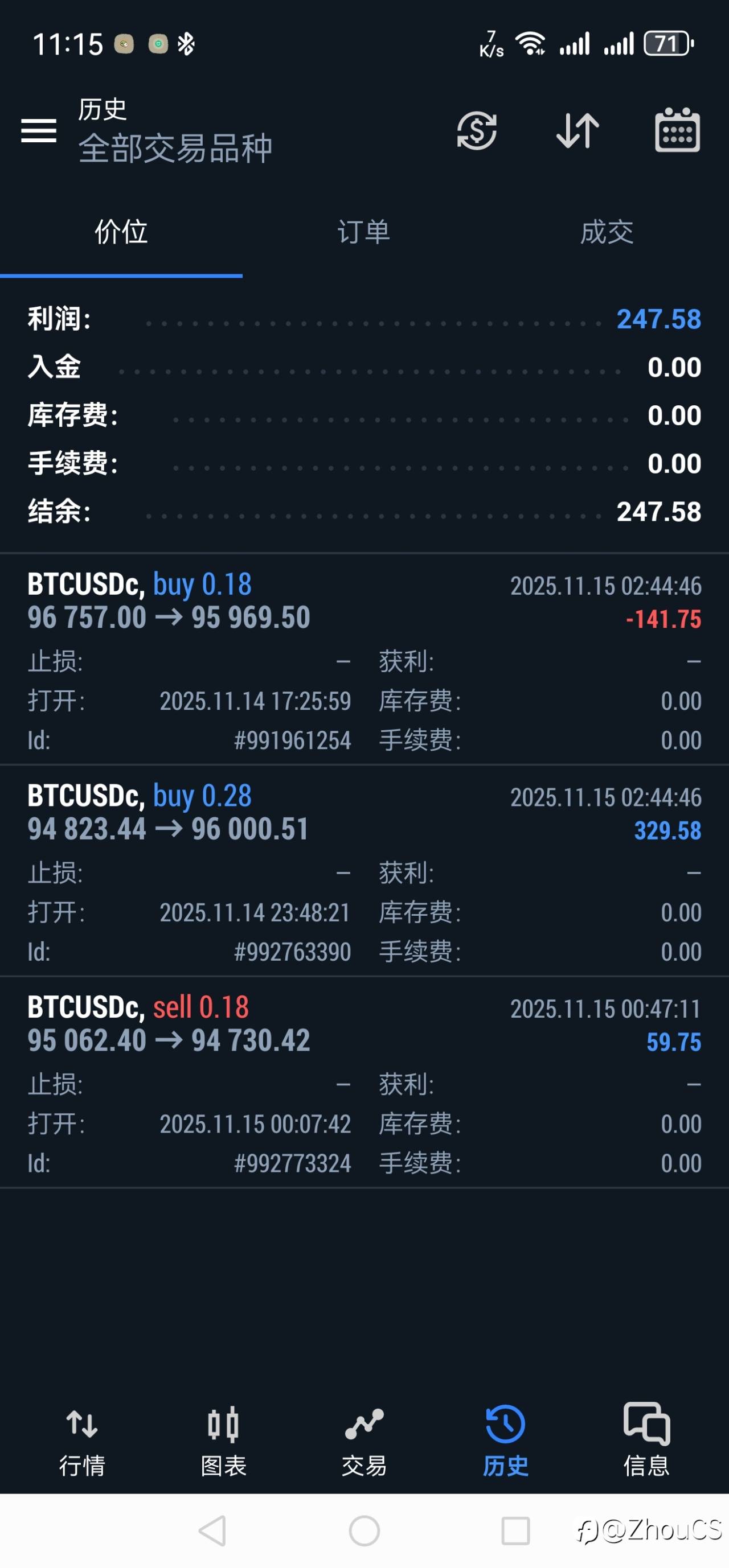Open position #992763390 buy 0.28
The height and width of the screenshot is (1568, 729).
click(x=364, y=871)
